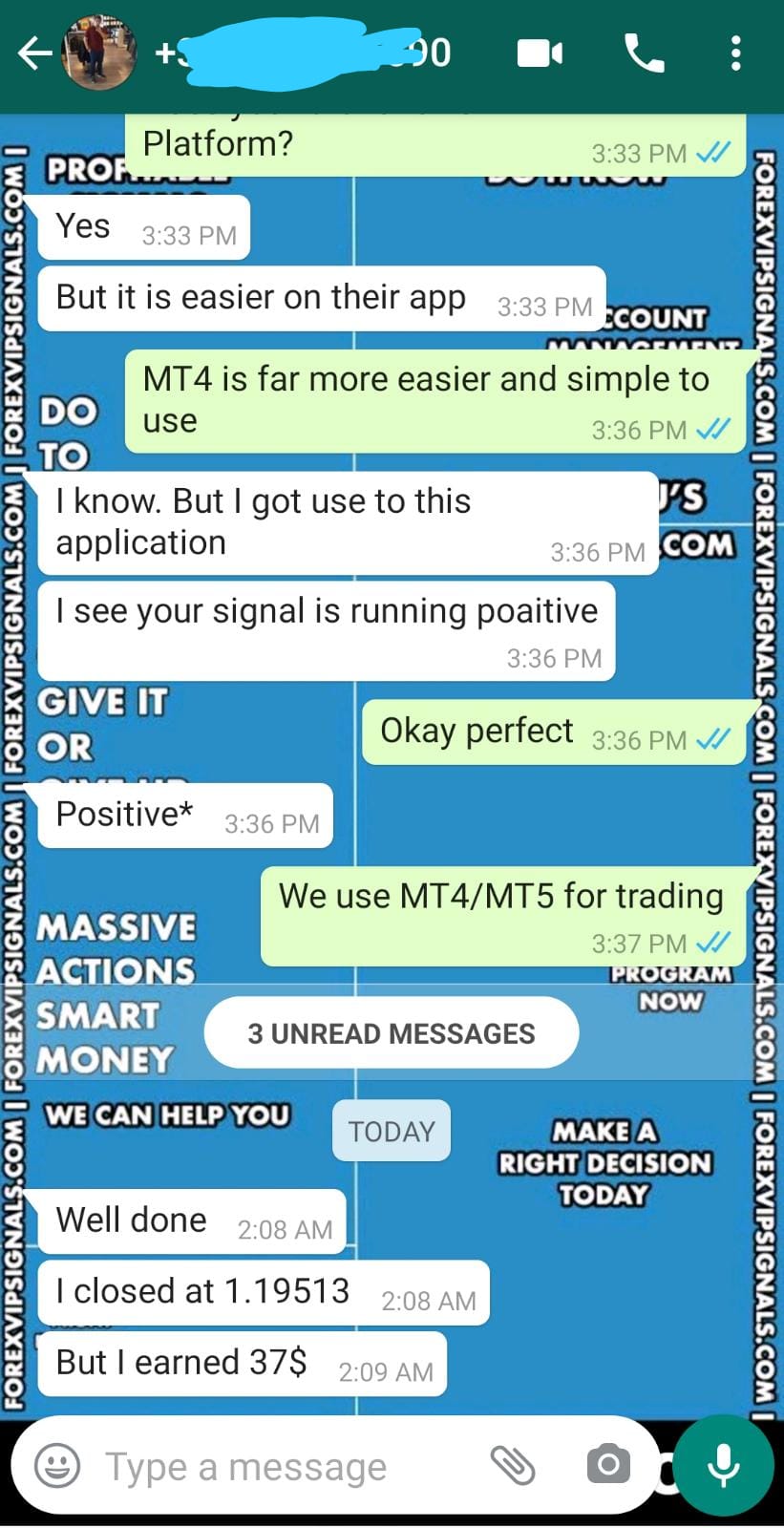Go back to the chat list
784x1528 pixels.
point(34,53)
